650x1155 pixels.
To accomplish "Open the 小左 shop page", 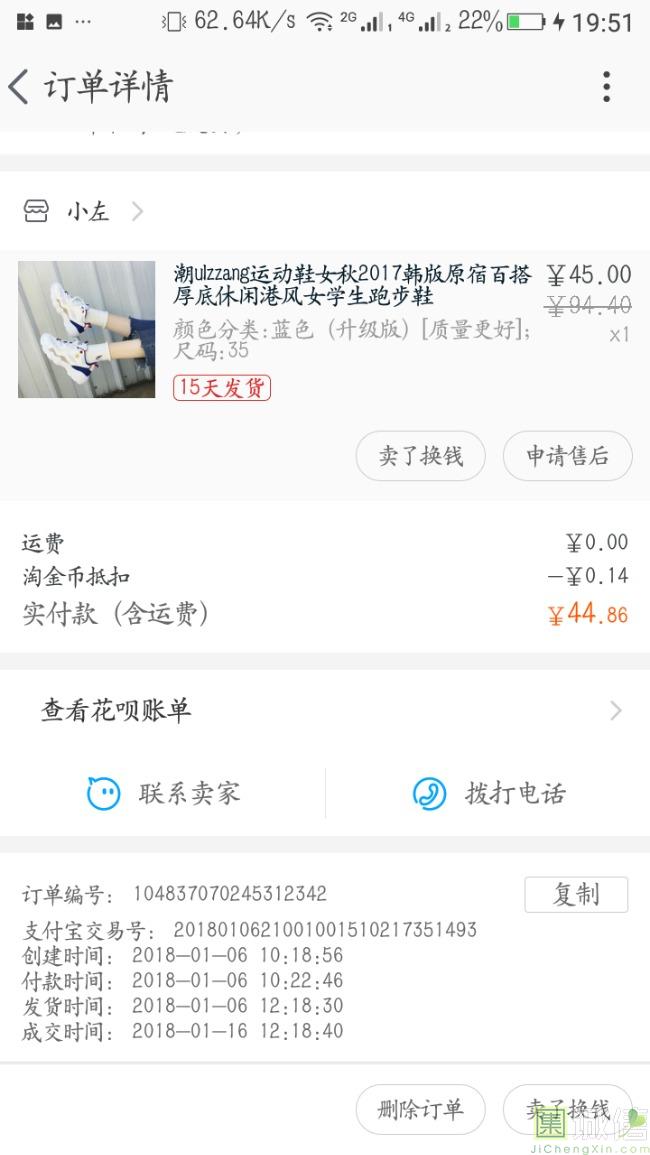I will click(x=87, y=211).
